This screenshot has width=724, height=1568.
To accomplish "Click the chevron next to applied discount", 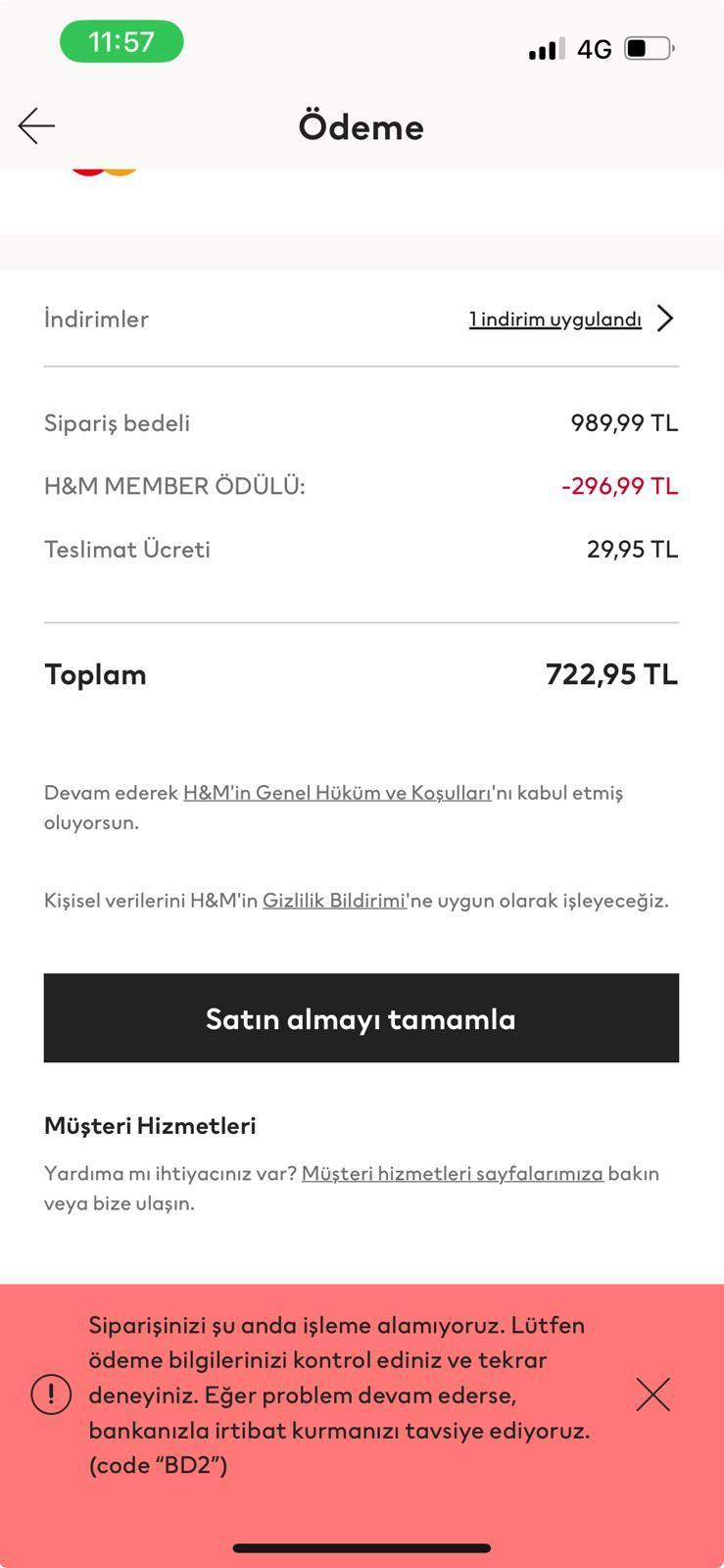I will [x=665, y=318].
